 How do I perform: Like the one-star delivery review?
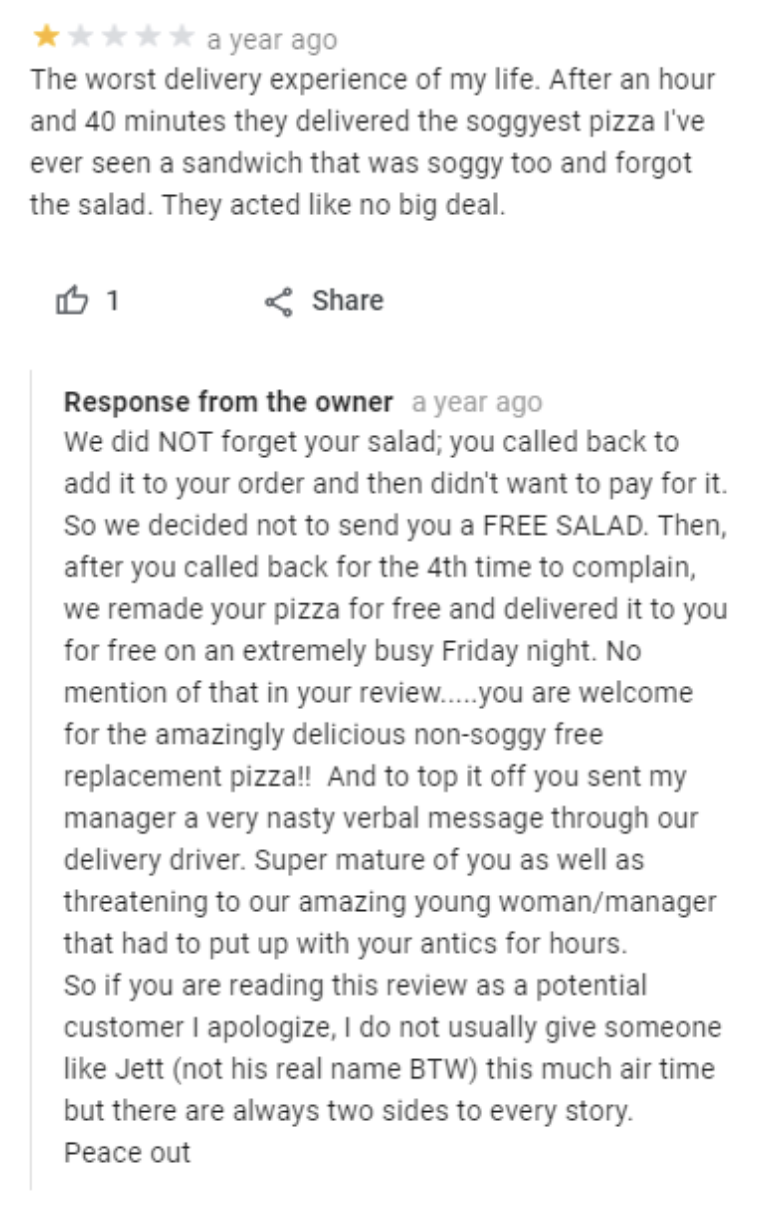click(72, 300)
